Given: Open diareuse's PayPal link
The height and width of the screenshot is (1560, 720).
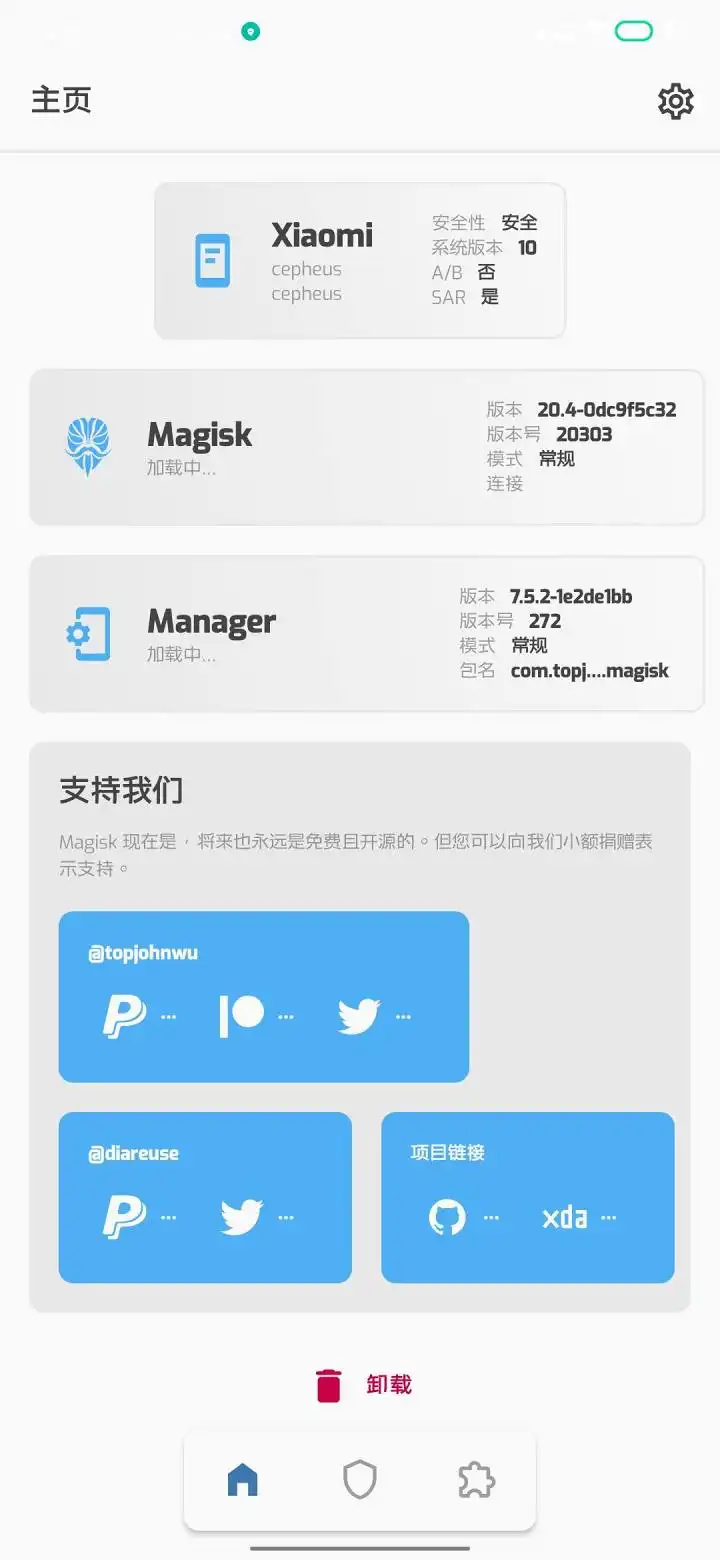Looking at the screenshot, I should point(139,1217).
